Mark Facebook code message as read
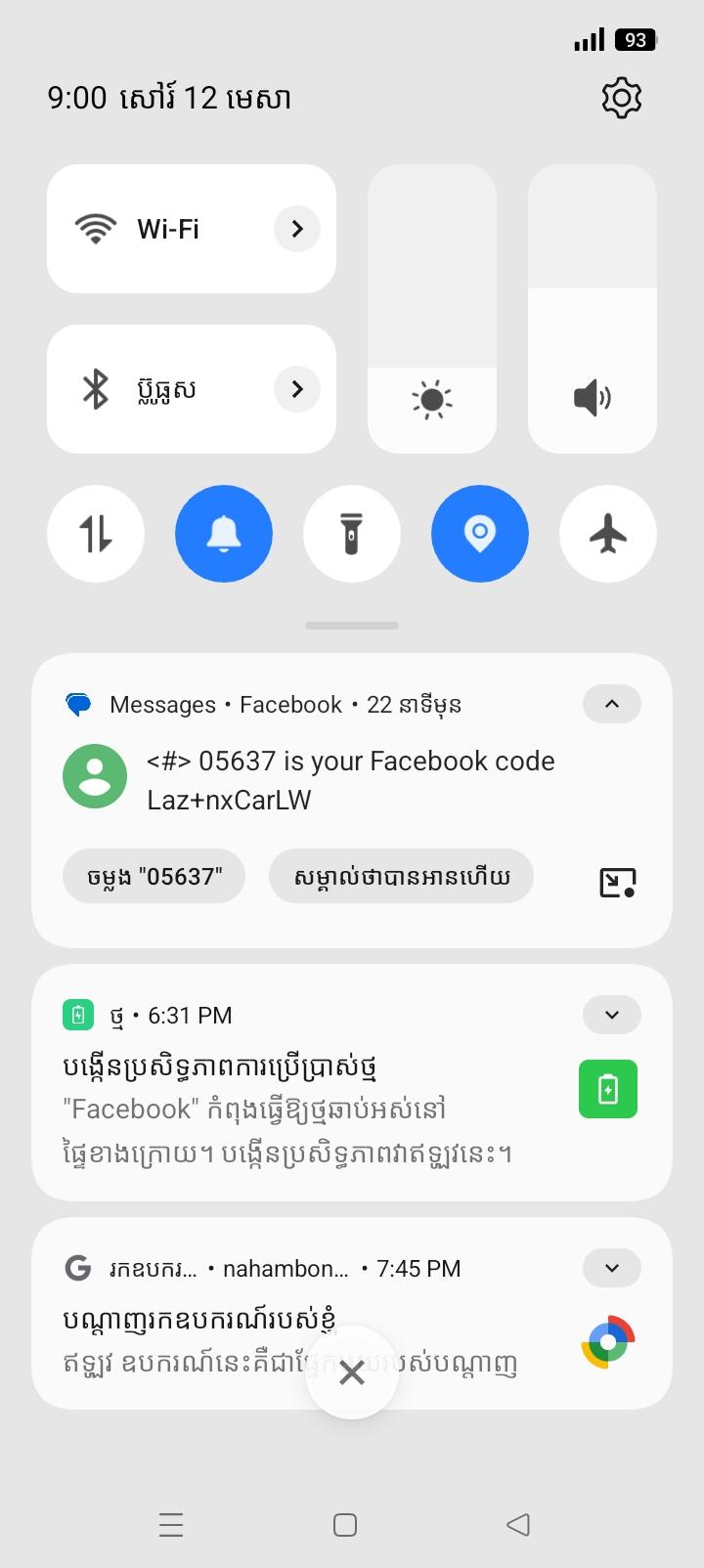The height and width of the screenshot is (1568, 704). pos(401,876)
